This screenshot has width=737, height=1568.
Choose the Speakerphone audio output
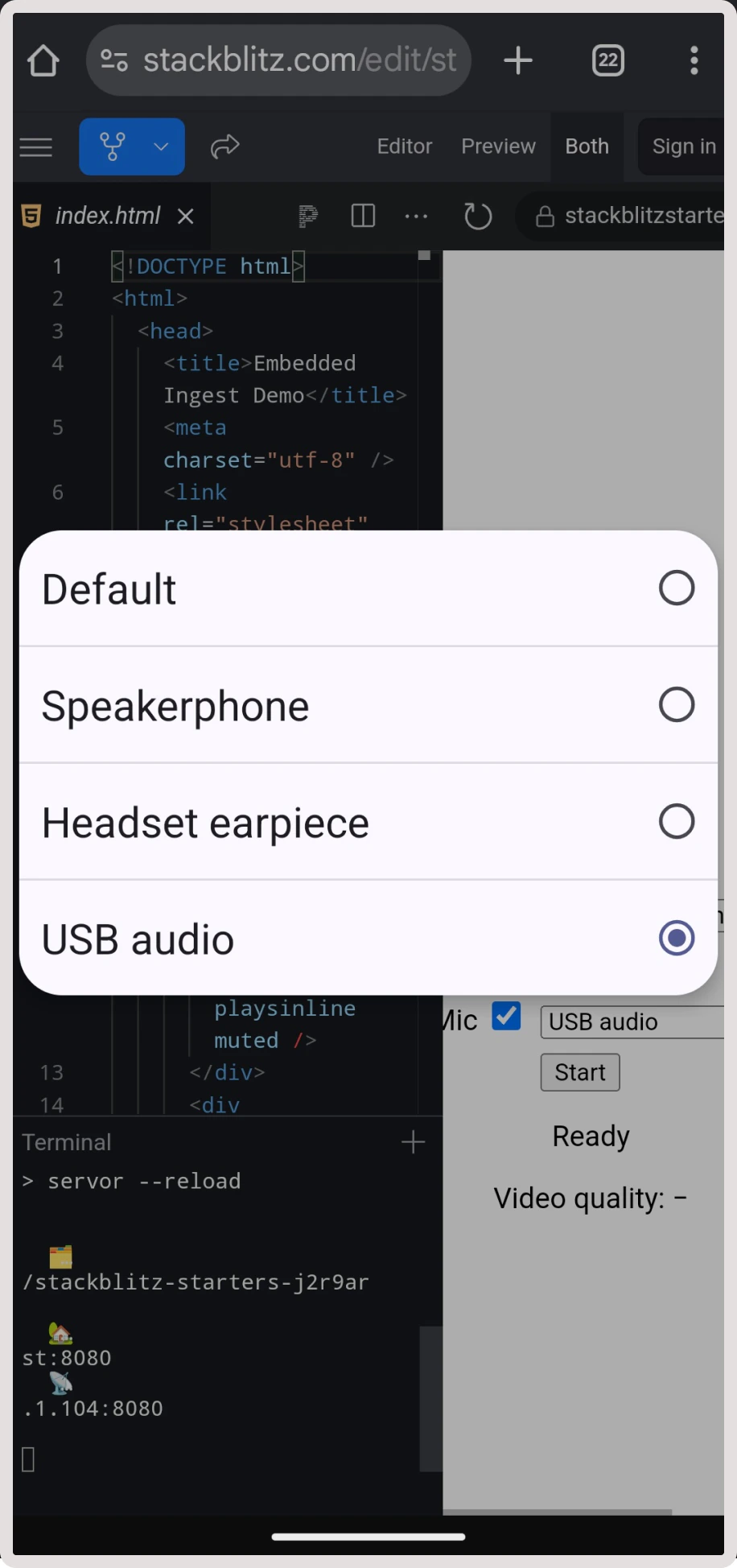(x=368, y=704)
